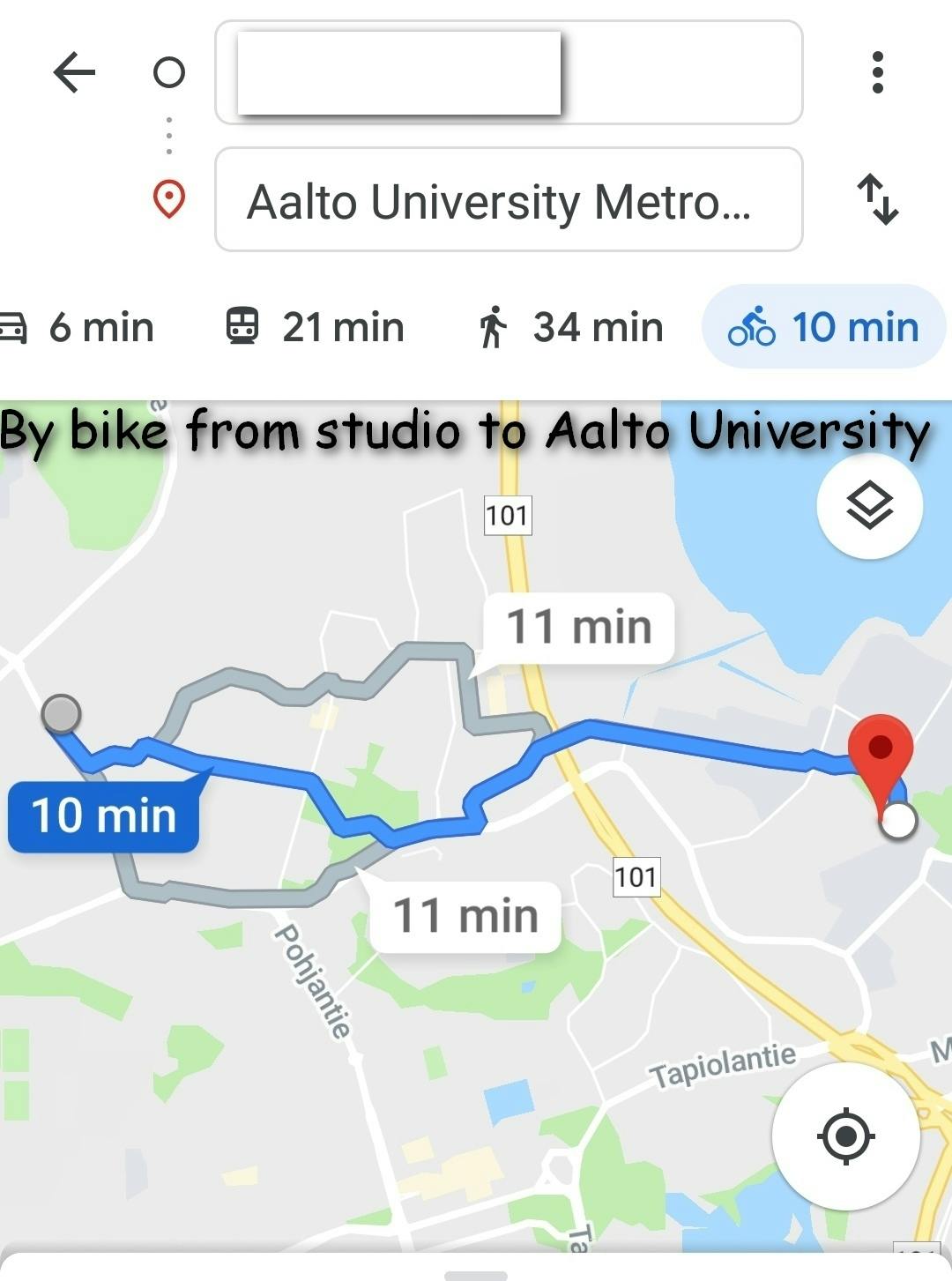The image size is (952, 1281).
Task: Edit the Aalto University Metro destination field
Action: (x=508, y=200)
